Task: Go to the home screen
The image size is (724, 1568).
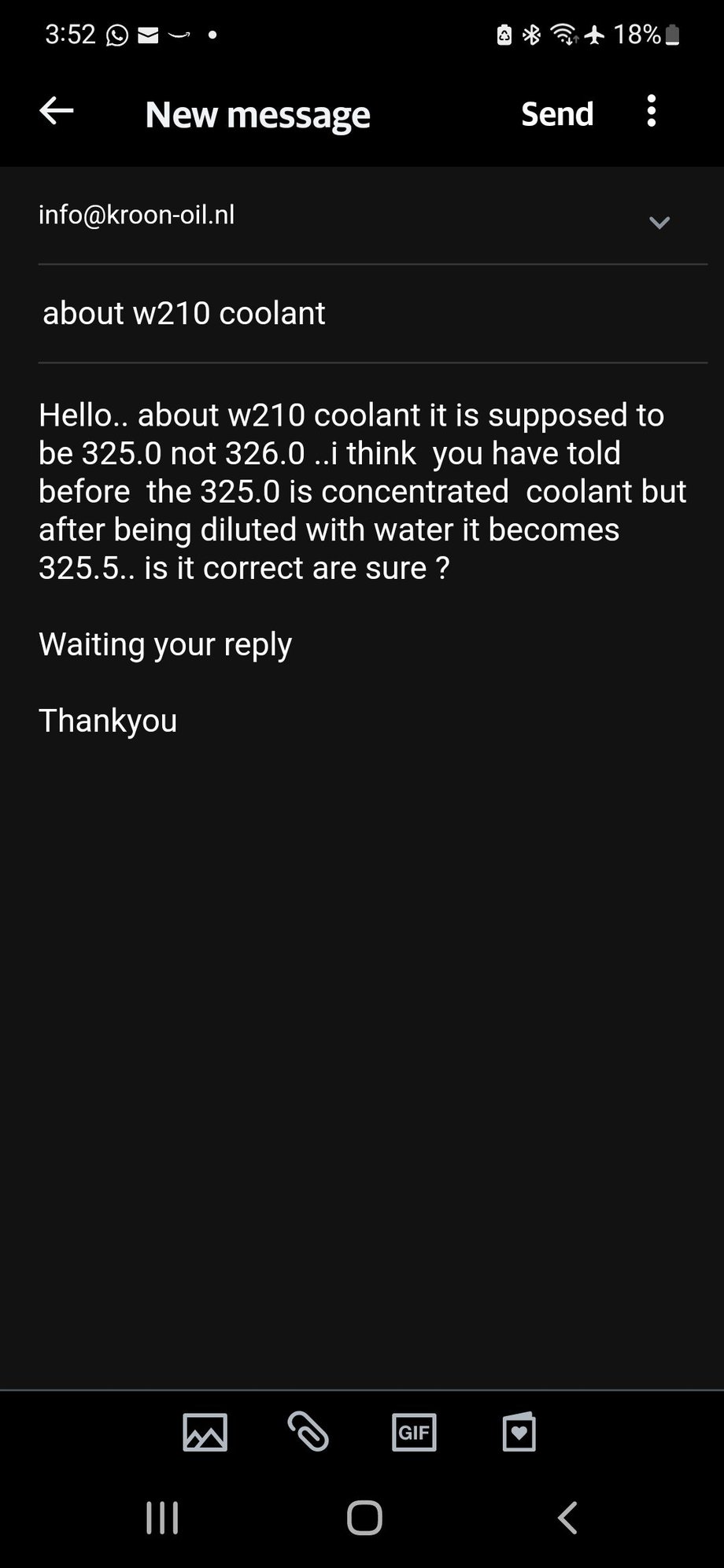Action: click(364, 1518)
